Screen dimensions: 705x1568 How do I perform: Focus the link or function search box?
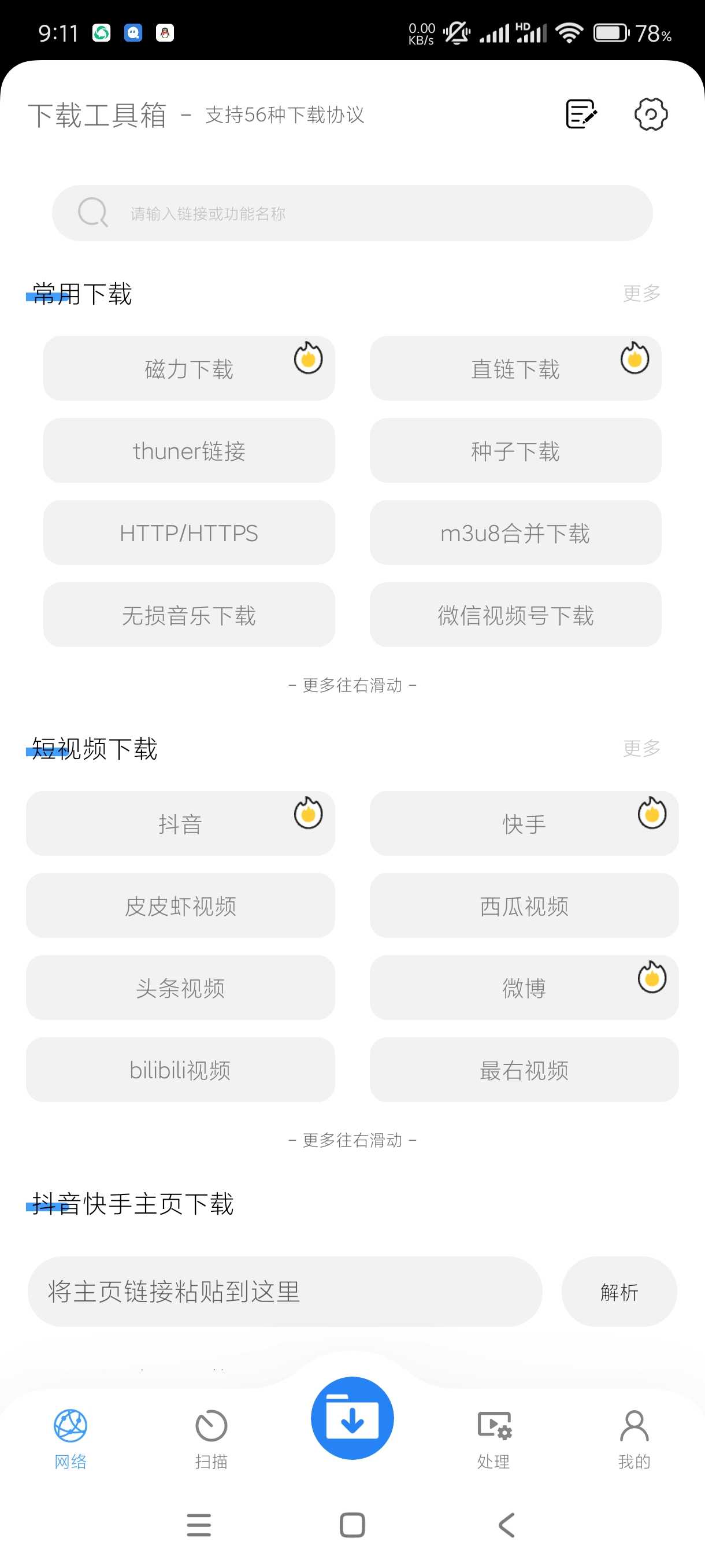352,213
